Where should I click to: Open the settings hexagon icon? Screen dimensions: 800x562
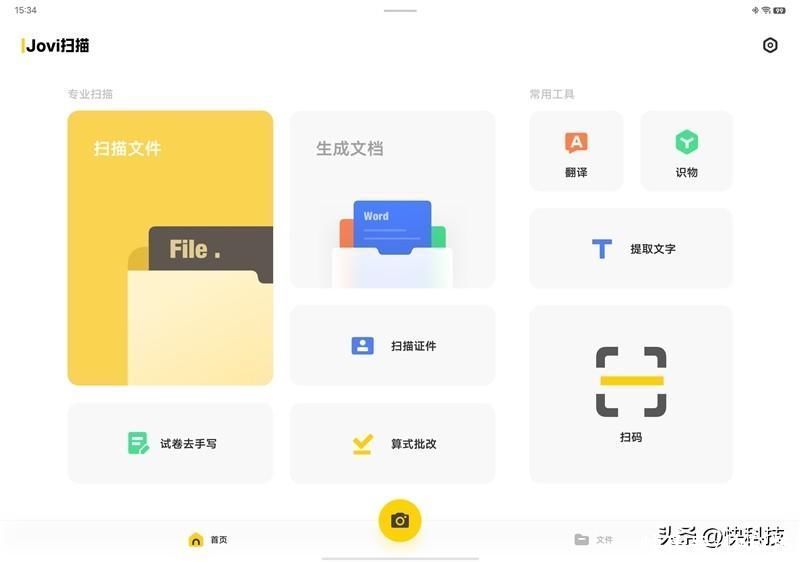coord(770,45)
